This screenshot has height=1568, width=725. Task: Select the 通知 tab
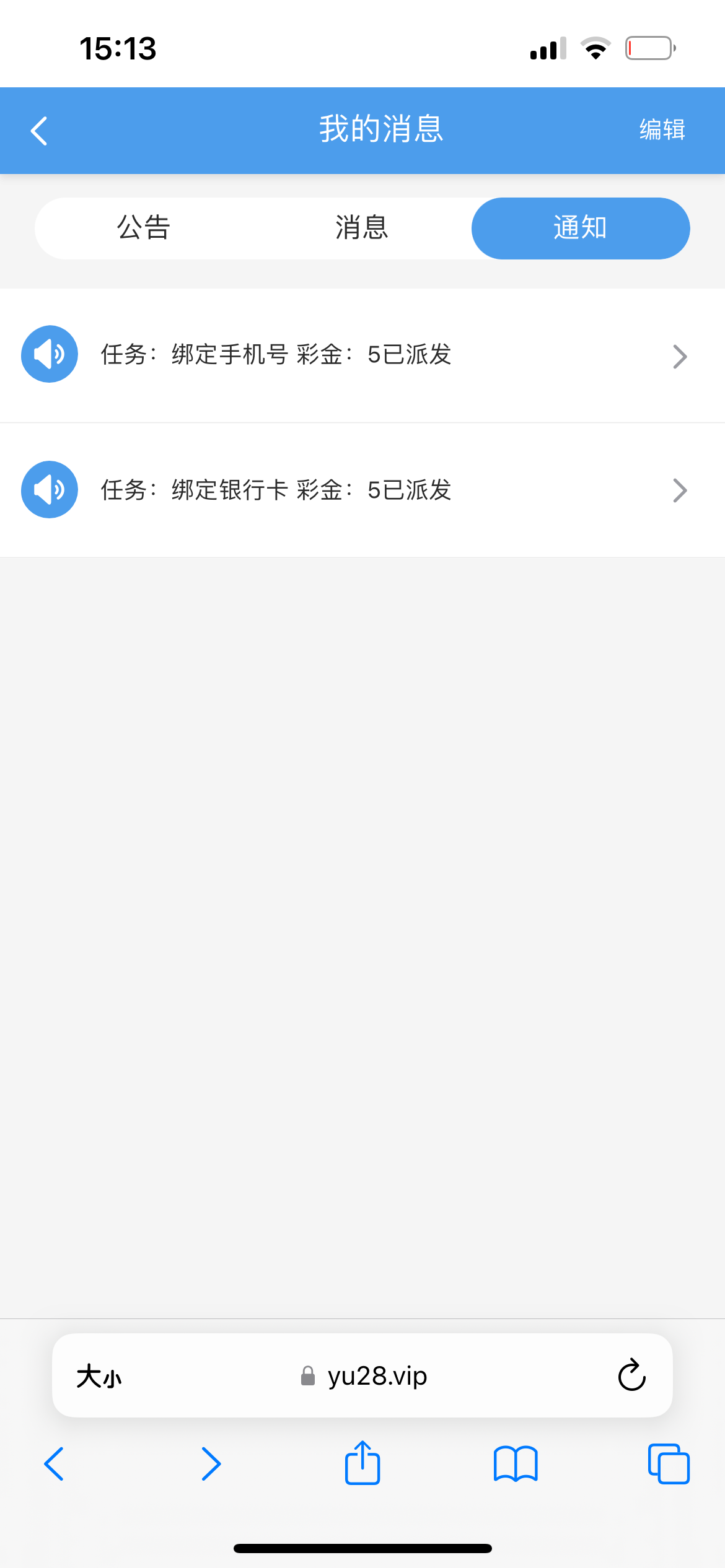(580, 228)
